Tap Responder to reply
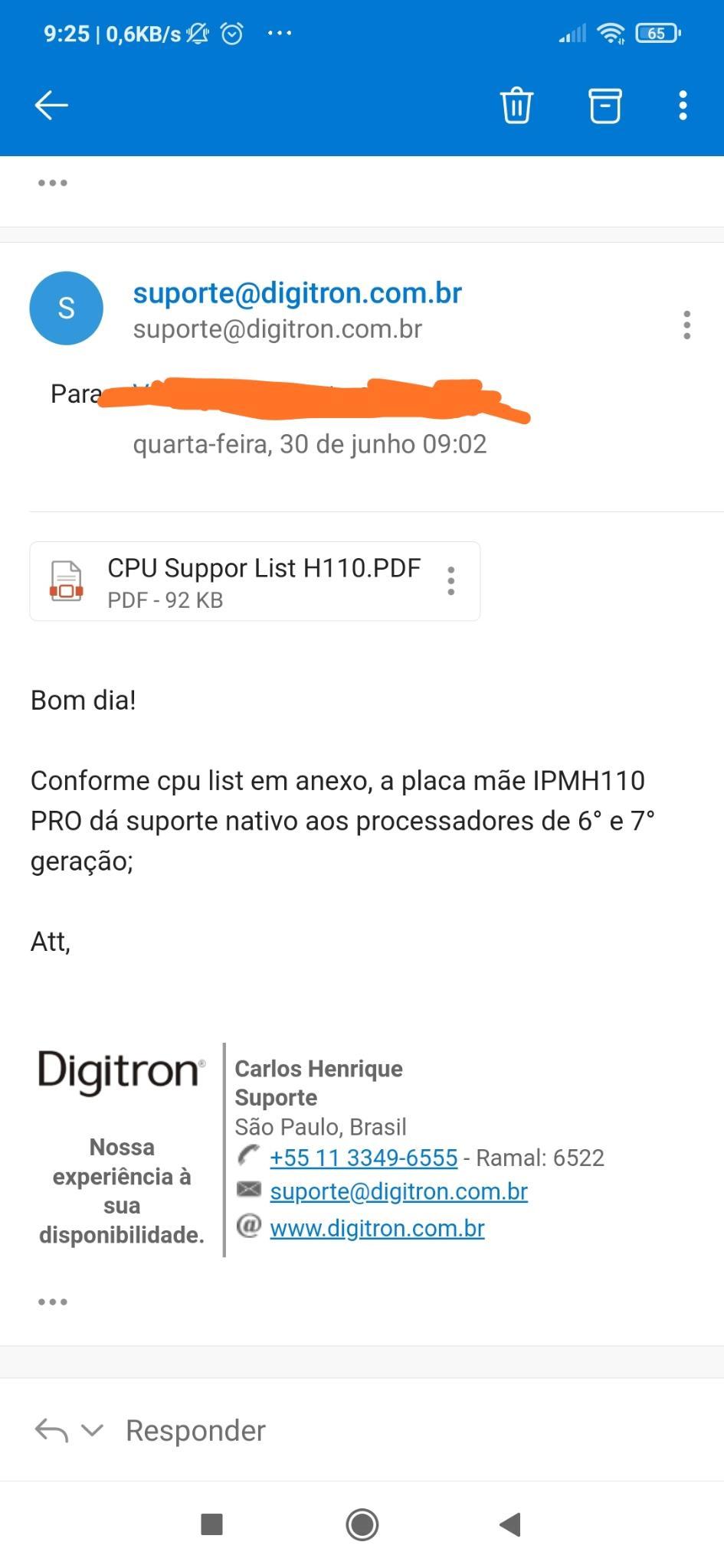724x1568 pixels. [195, 1430]
